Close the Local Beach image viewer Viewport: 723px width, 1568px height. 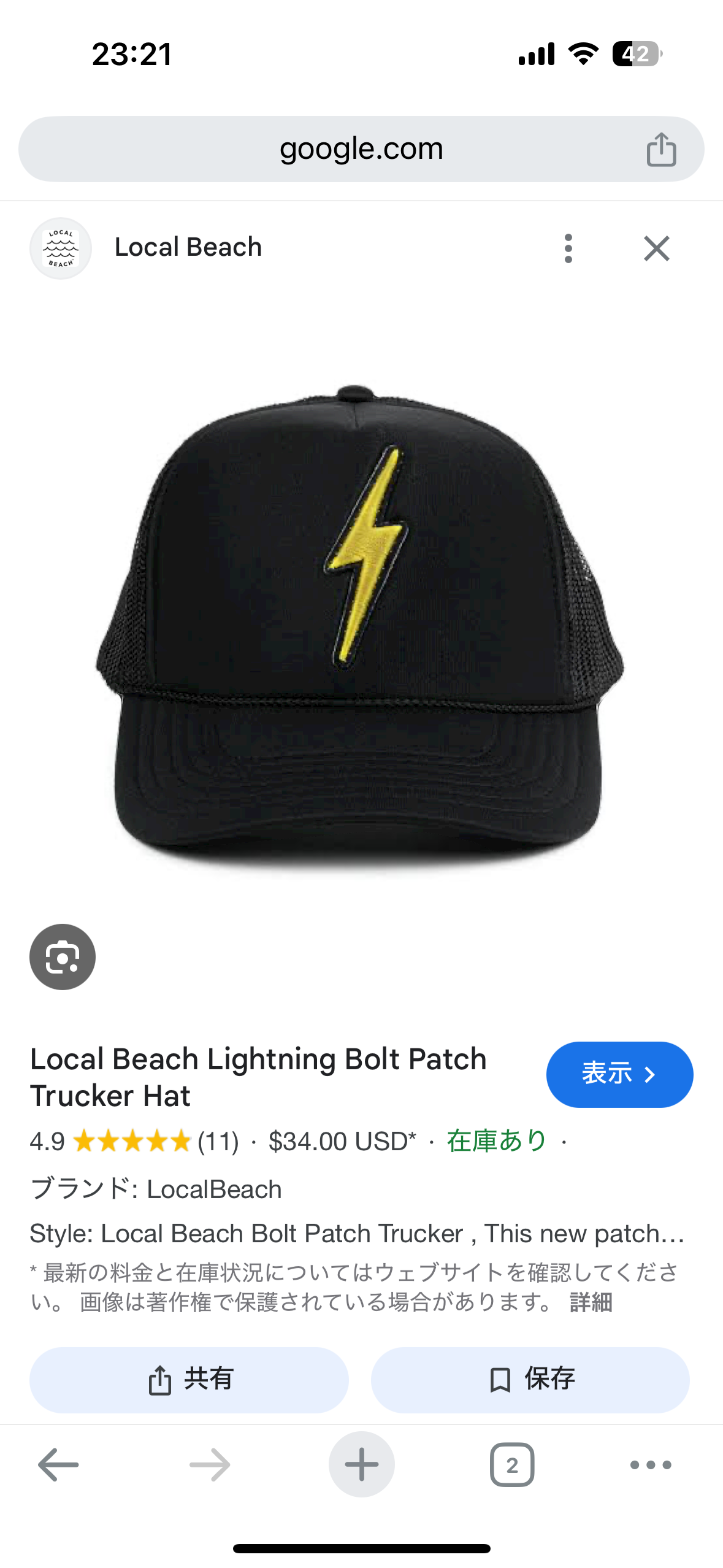pos(656,248)
